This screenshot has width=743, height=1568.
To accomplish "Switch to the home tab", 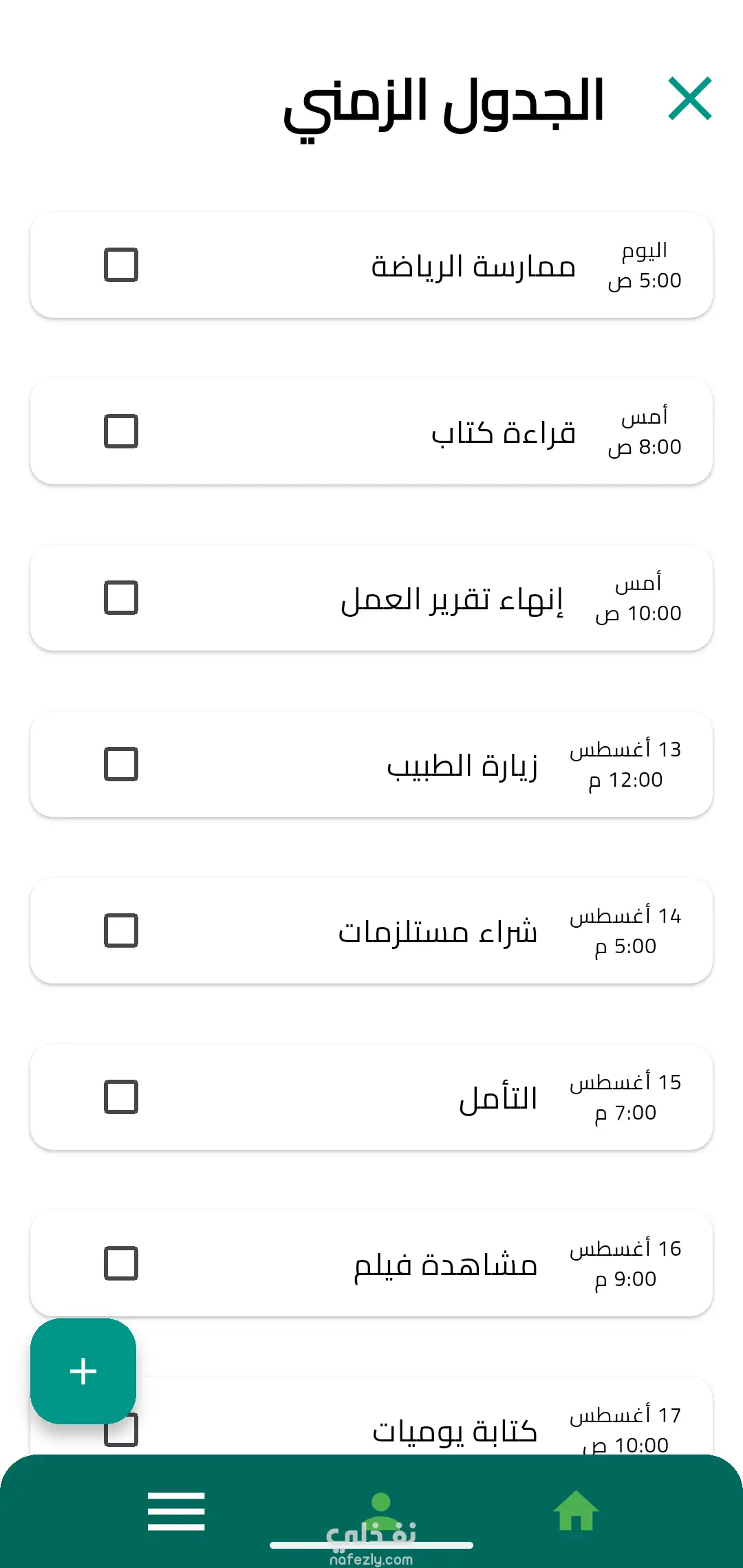I will click(x=576, y=1512).
